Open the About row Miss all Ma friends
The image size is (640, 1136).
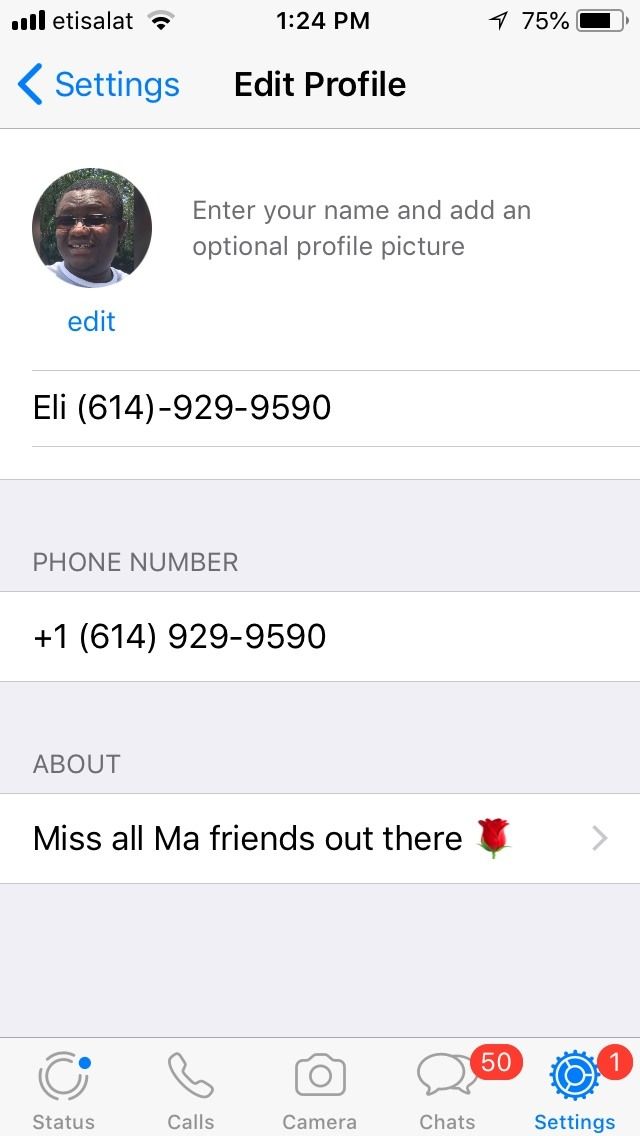click(320, 838)
